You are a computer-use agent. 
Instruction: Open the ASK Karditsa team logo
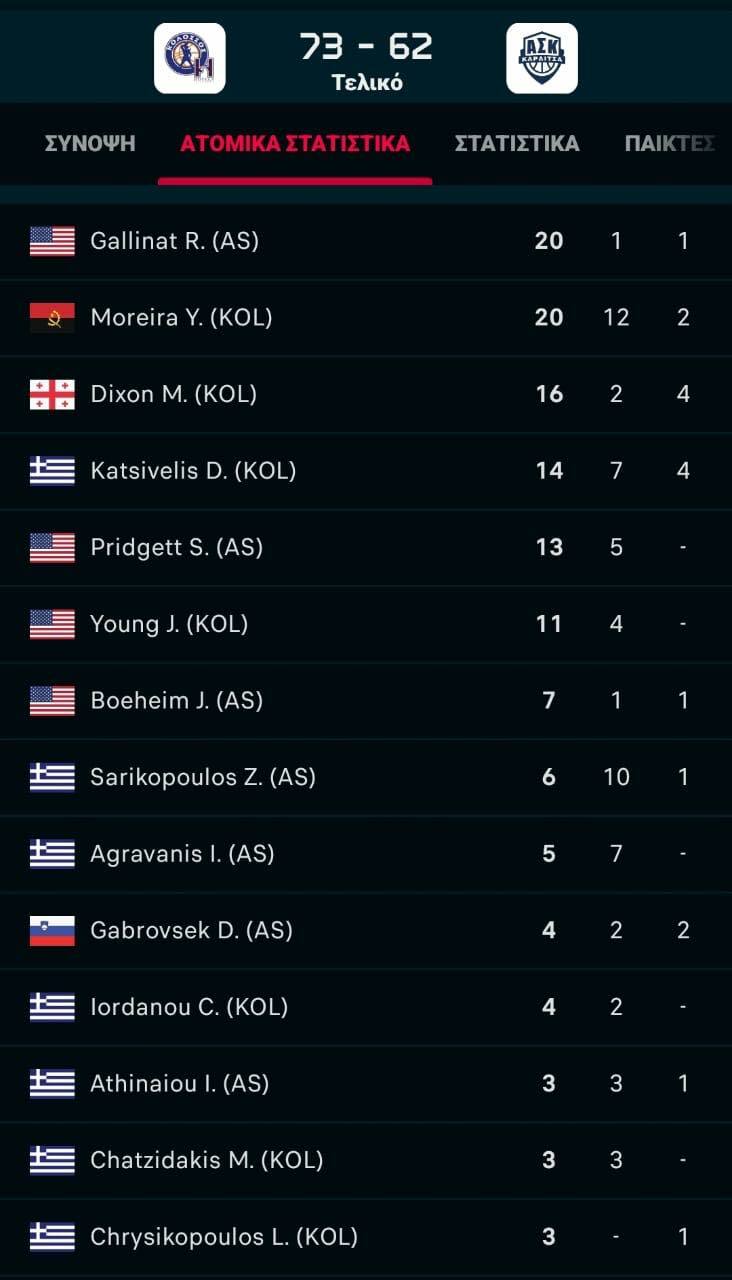point(542,58)
